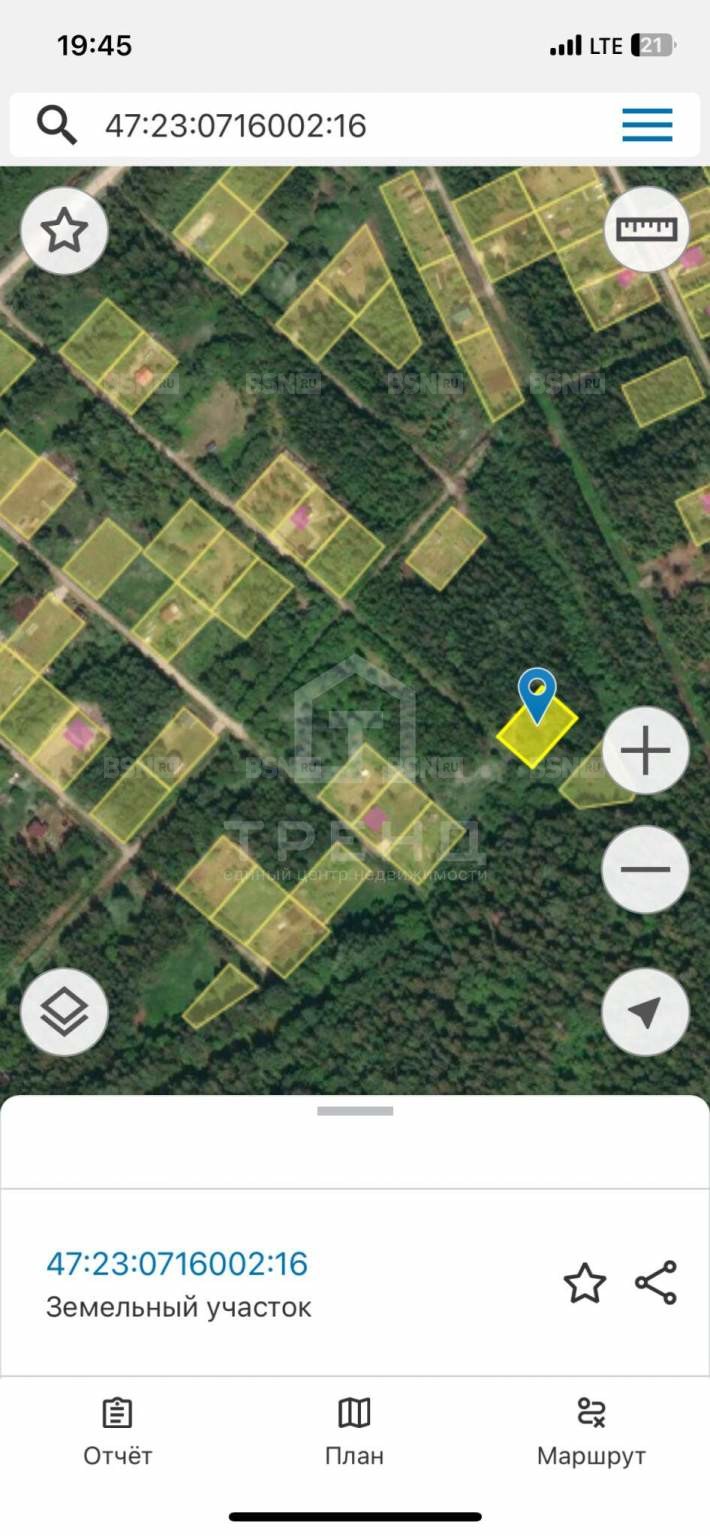Zoom out the map

645,869
